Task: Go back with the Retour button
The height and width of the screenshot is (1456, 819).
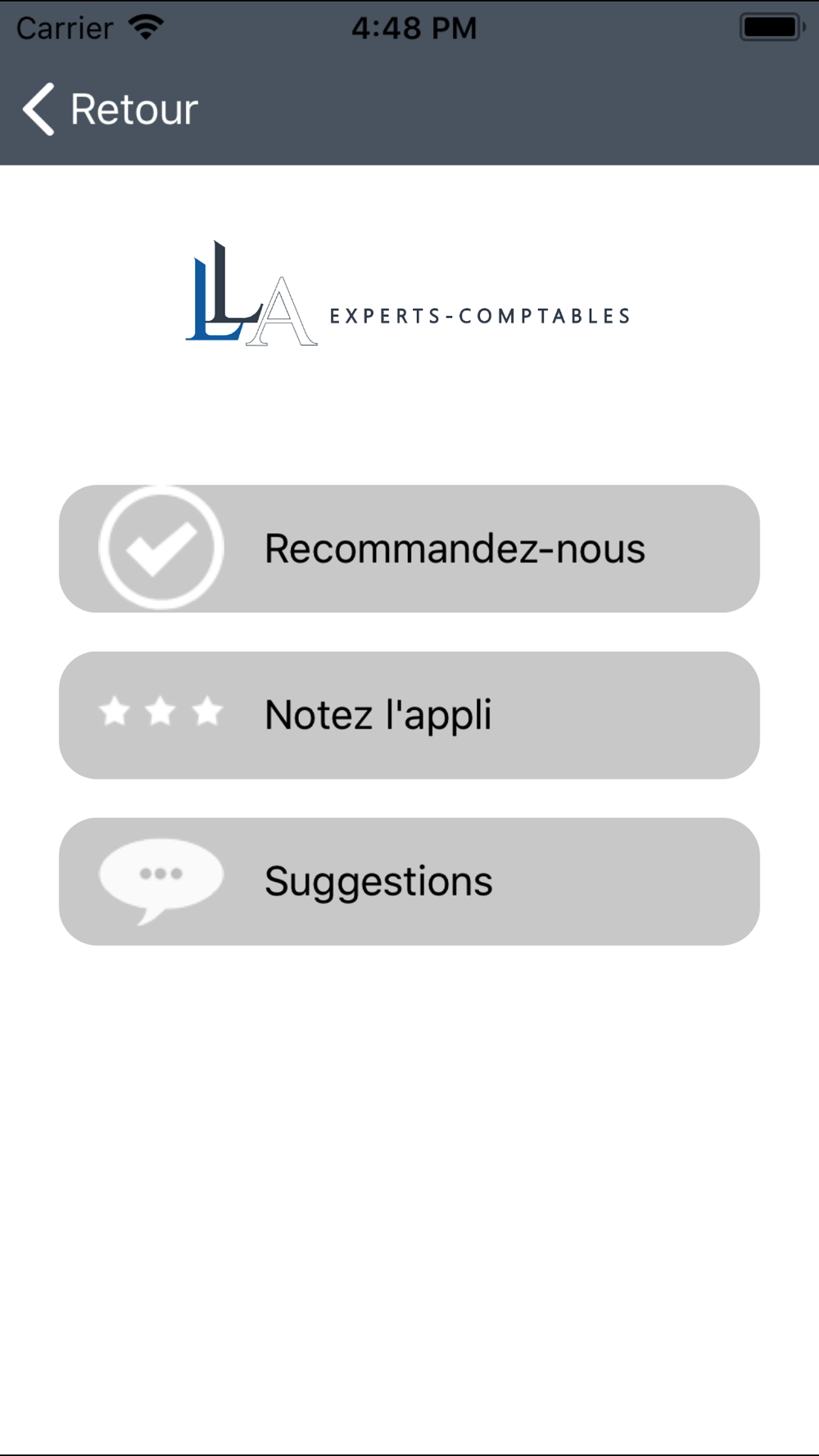Action: pyautogui.click(x=111, y=109)
